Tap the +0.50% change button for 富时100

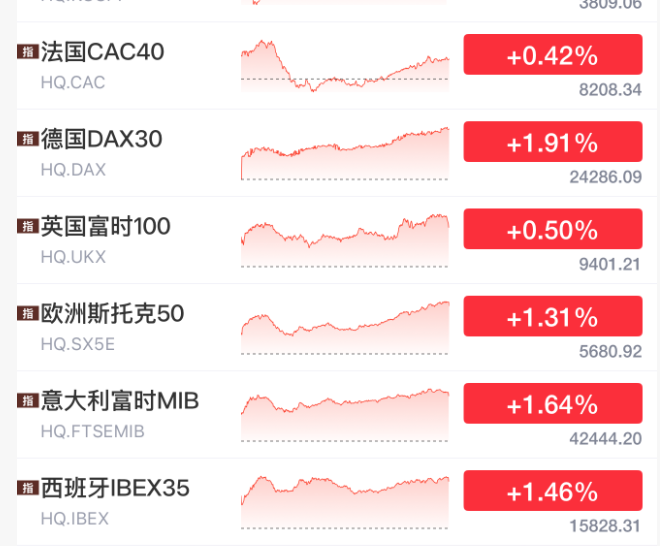point(552,230)
